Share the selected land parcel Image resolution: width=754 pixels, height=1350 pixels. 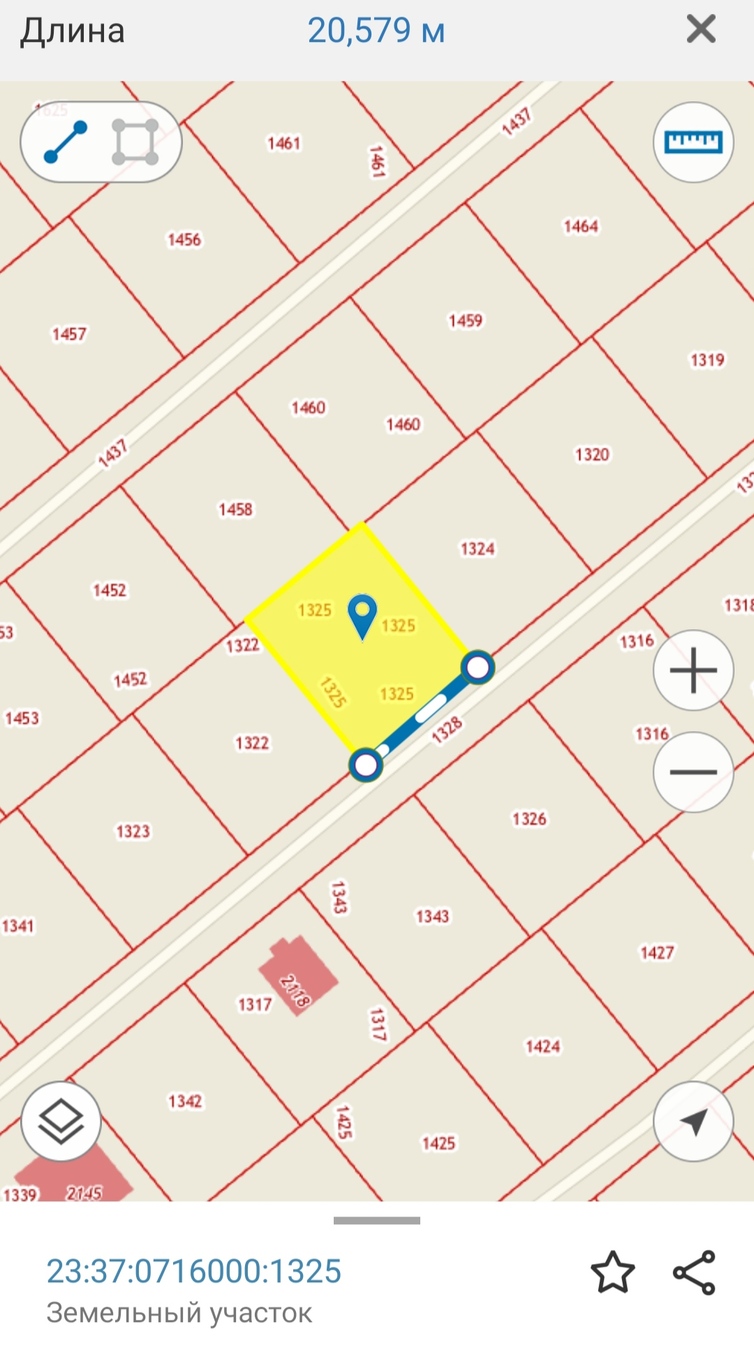click(694, 1273)
